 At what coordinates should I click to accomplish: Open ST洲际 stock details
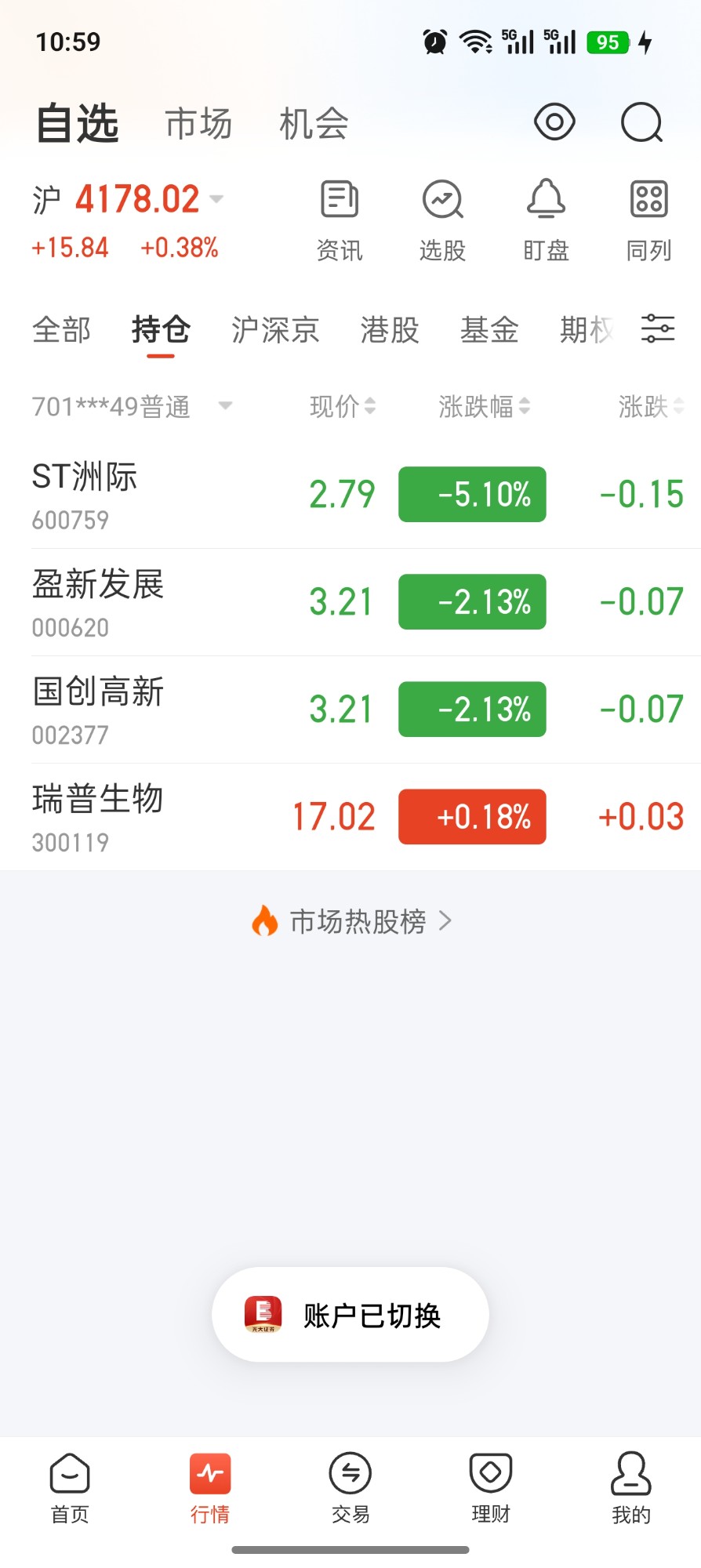(350, 495)
